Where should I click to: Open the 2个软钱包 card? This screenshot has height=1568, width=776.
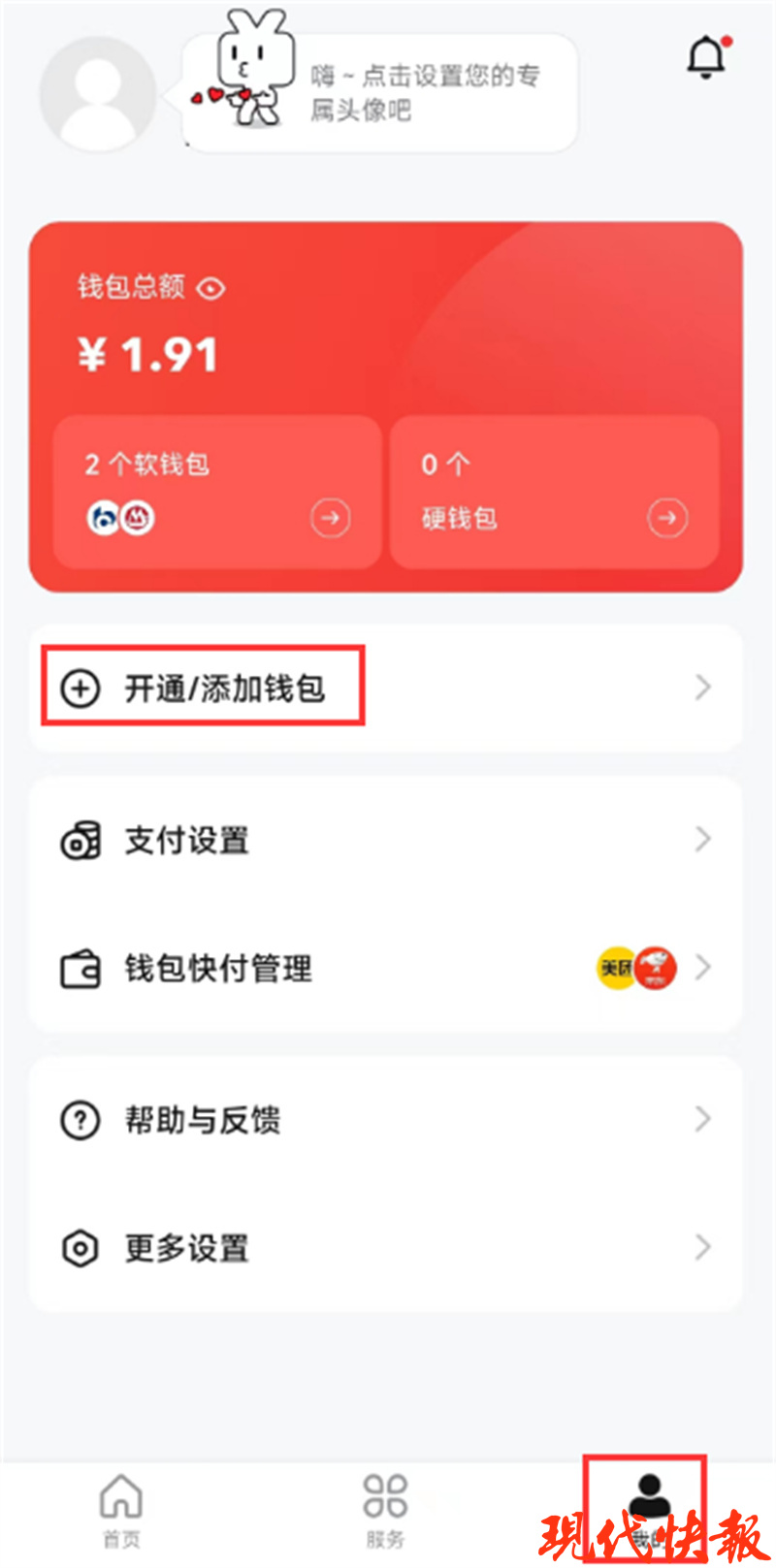(x=216, y=492)
